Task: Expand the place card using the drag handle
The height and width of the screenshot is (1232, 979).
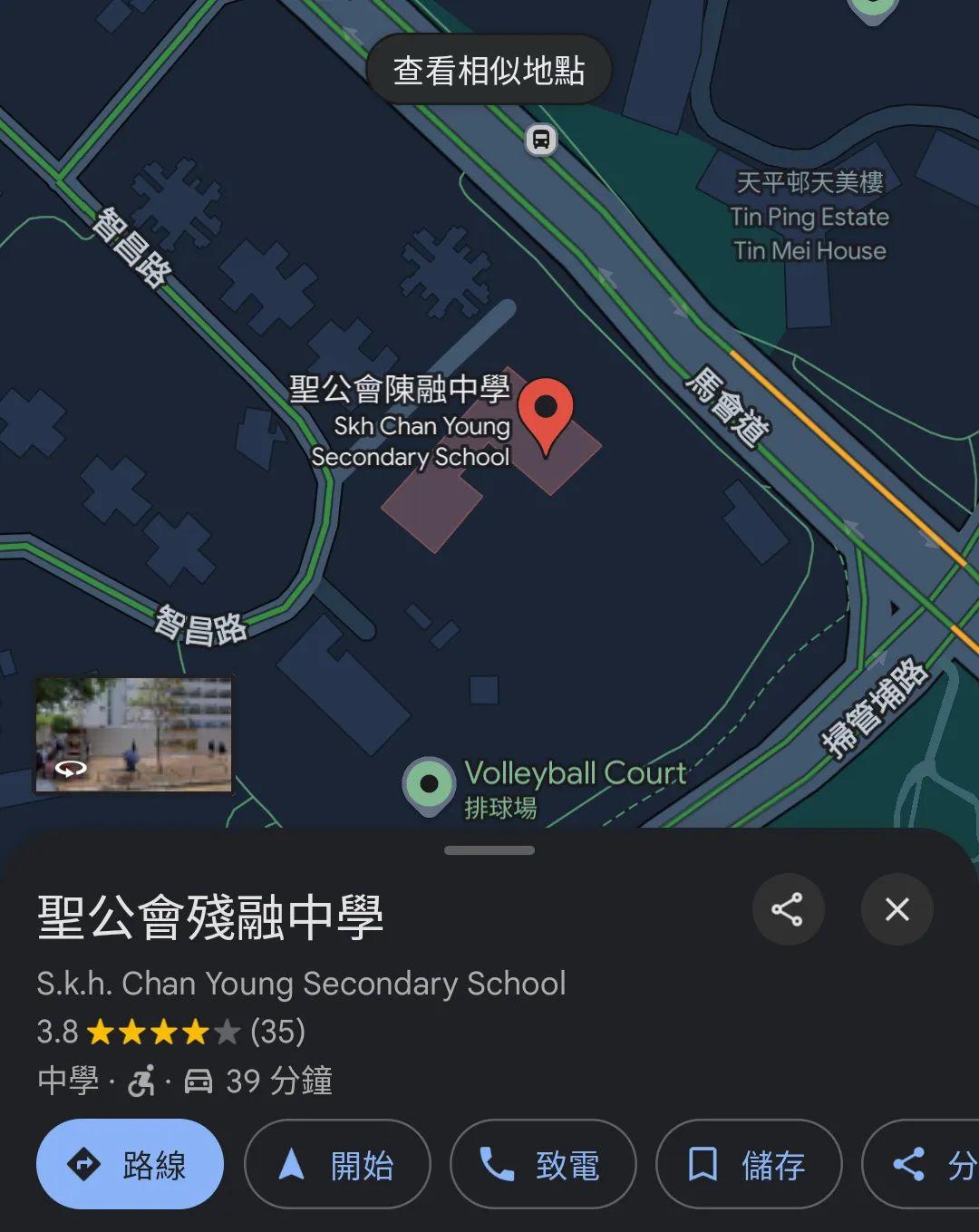Action: coord(489,849)
